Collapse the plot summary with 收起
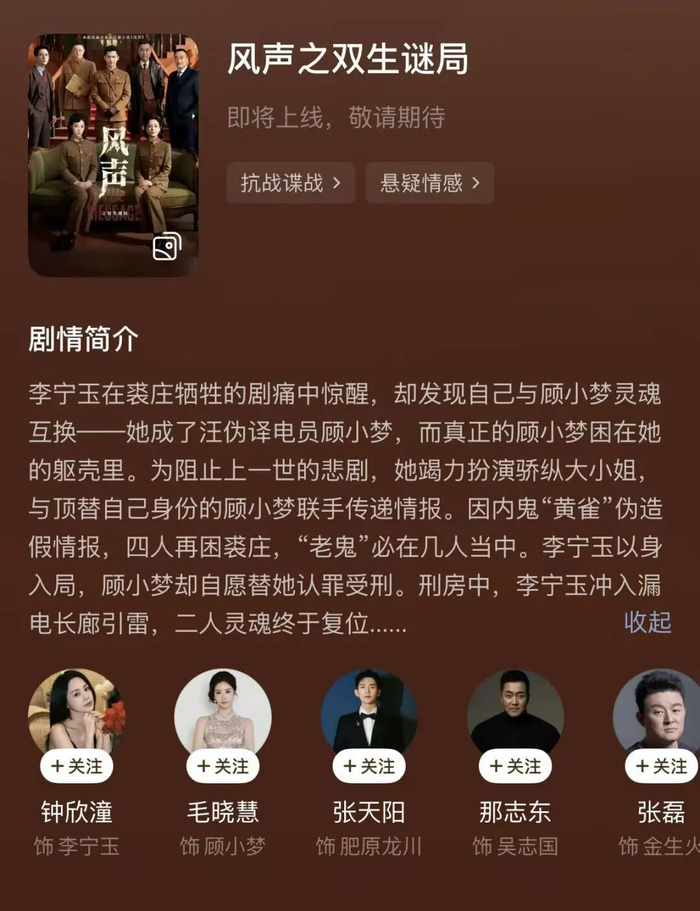Image resolution: width=700 pixels, height=911 pixels. [x=647, y=622]
